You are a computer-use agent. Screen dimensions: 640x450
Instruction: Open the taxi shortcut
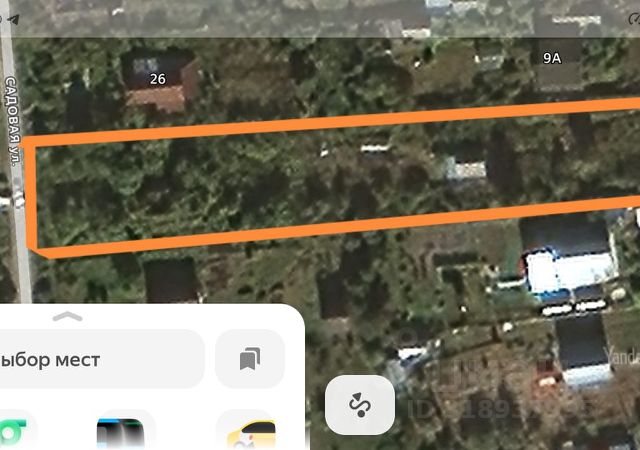click(250, 433)
